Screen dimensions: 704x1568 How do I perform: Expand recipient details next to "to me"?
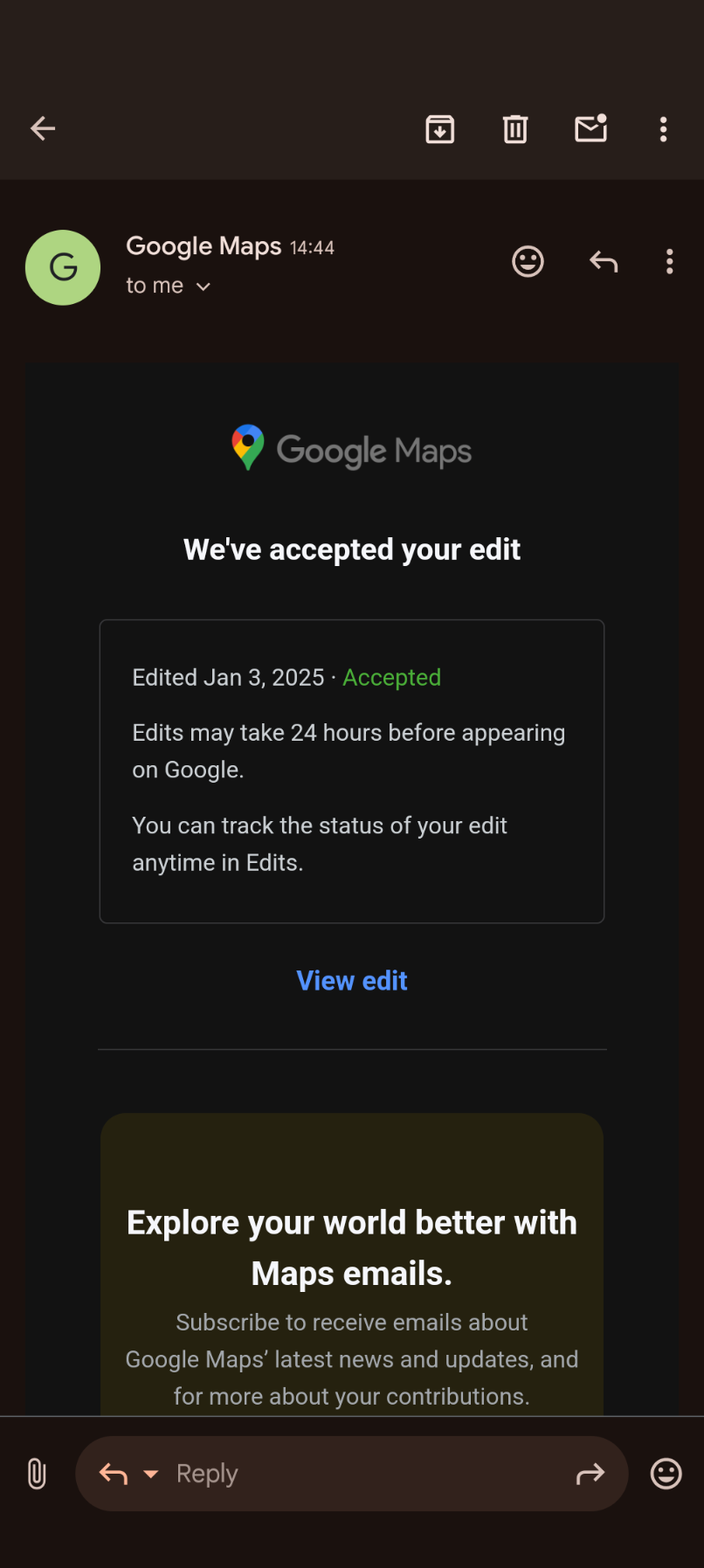[x=204, y=287]
